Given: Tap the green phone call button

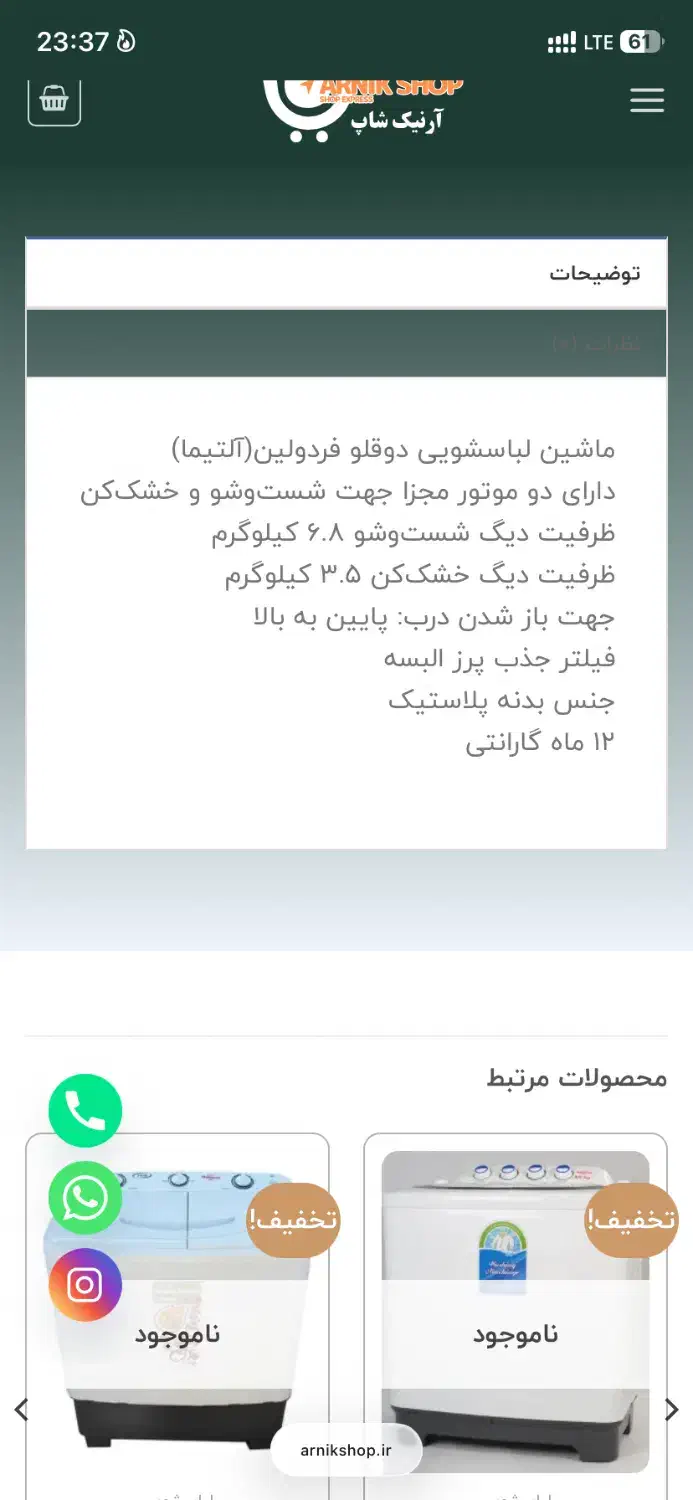Looking at the screenshot, I should pyautogui.click(x=85, y=1110).
